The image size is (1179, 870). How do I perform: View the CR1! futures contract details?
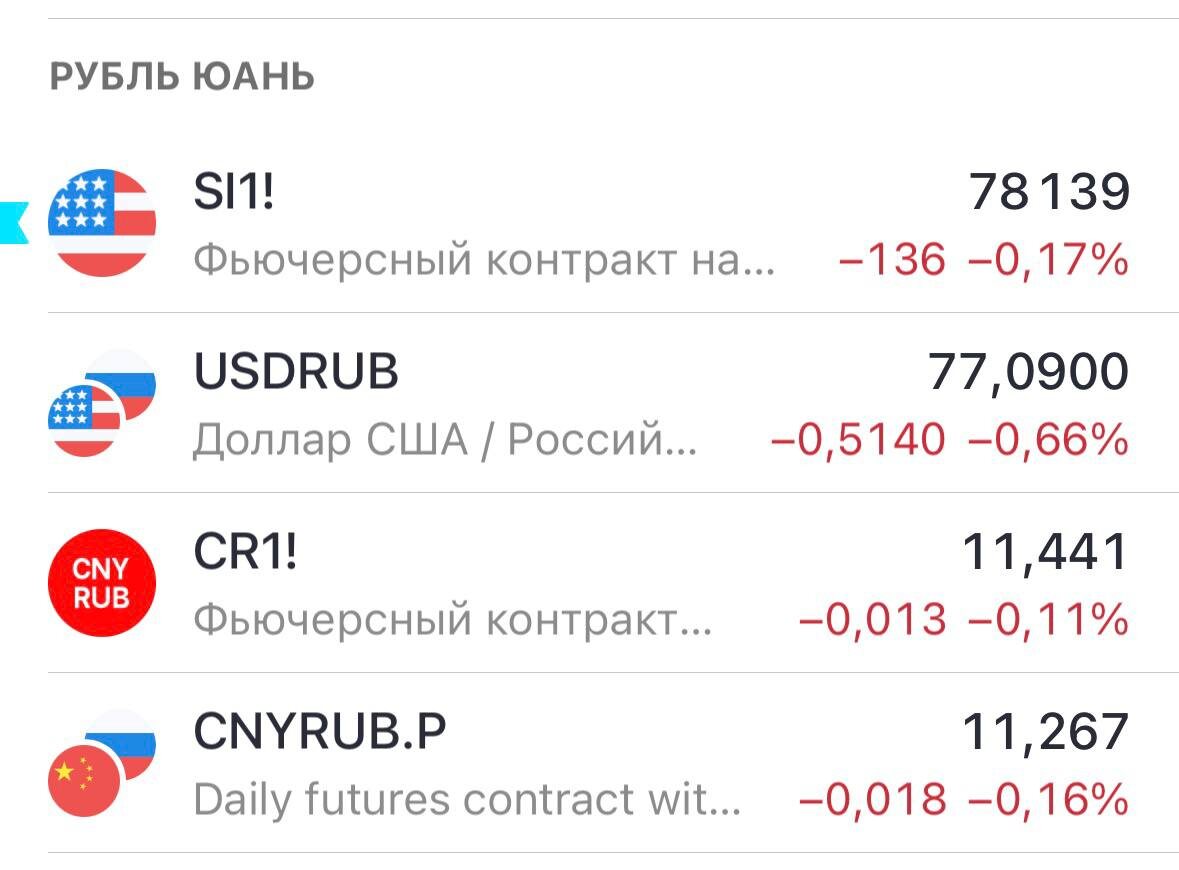589,584
